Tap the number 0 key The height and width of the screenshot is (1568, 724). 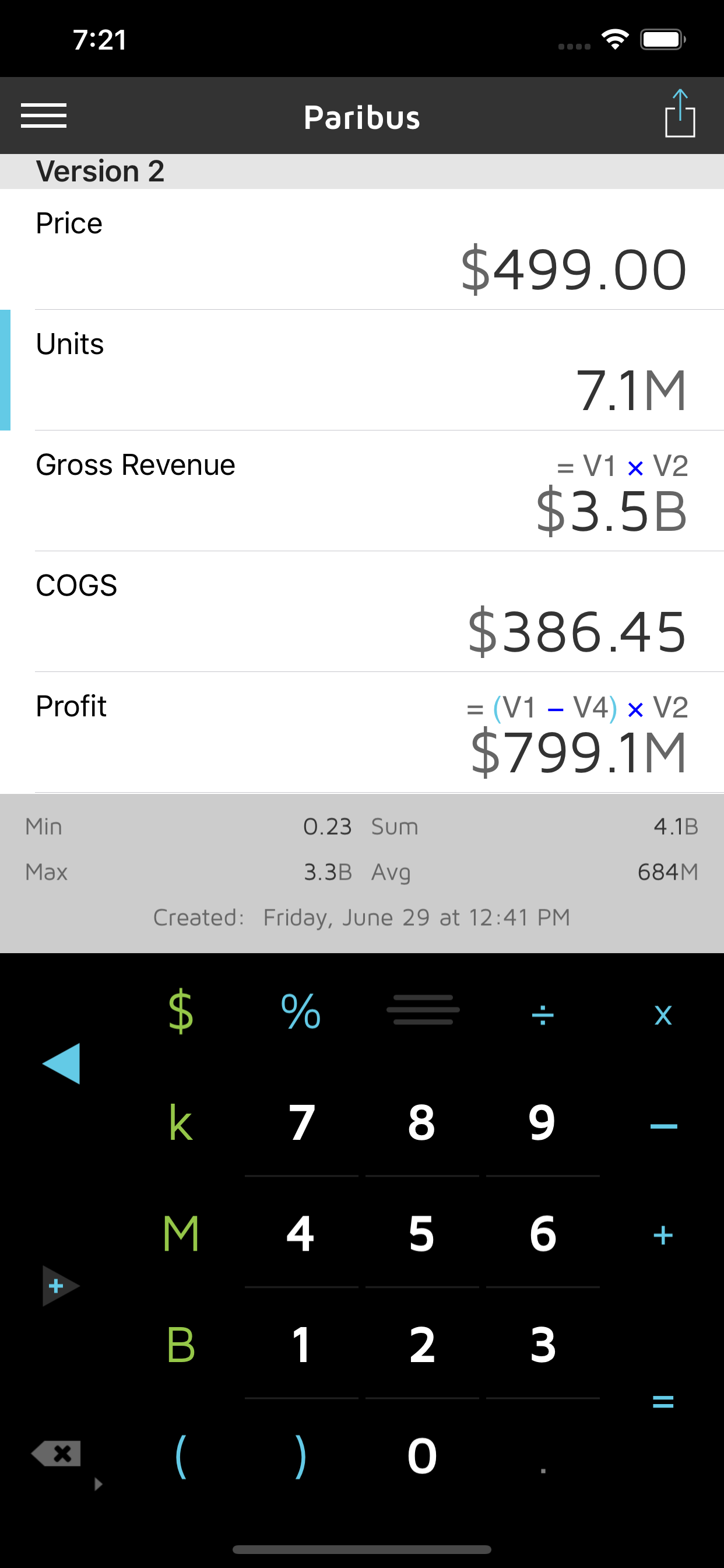421,1456
